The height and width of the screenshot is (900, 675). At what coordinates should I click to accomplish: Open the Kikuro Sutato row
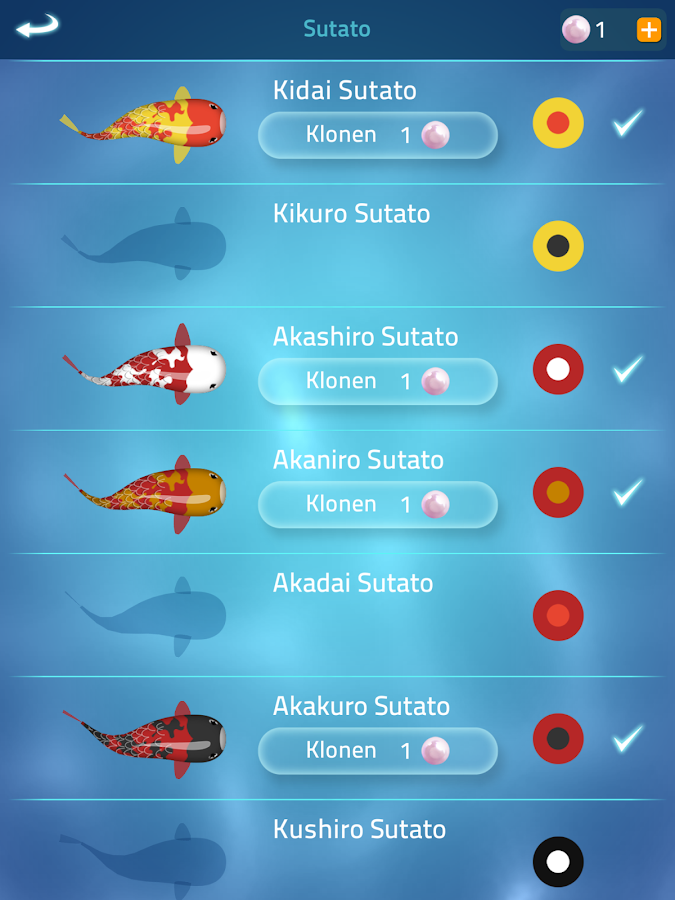tap(351, 245)
